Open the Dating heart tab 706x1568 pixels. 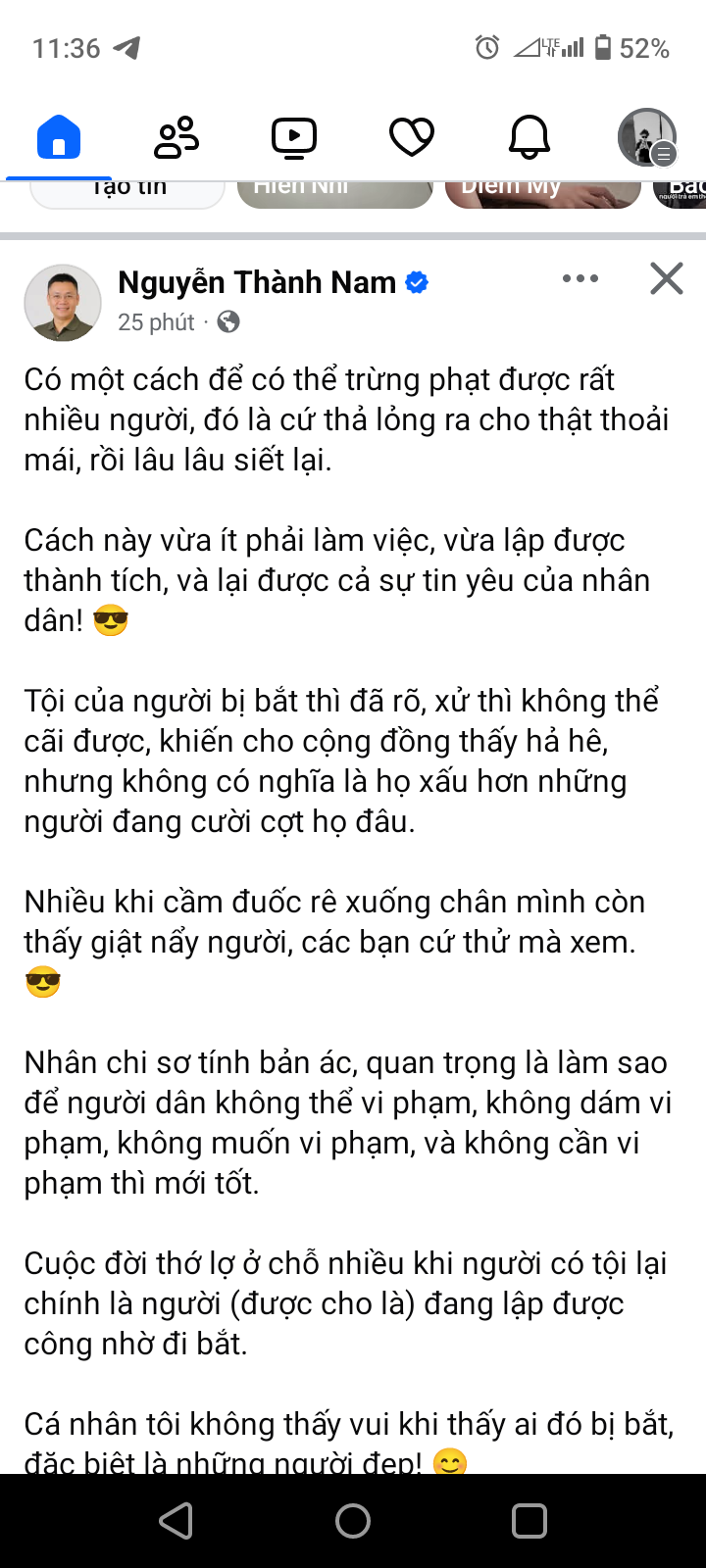412,137
